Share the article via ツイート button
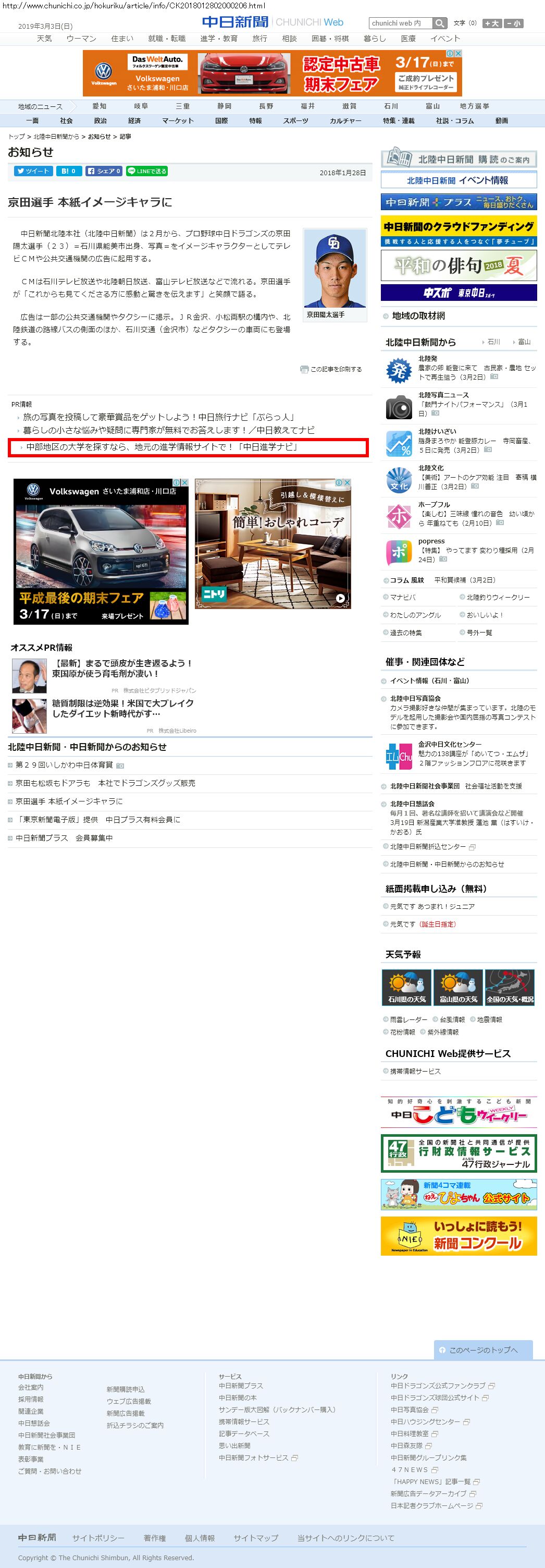 [x=33, y=171]
